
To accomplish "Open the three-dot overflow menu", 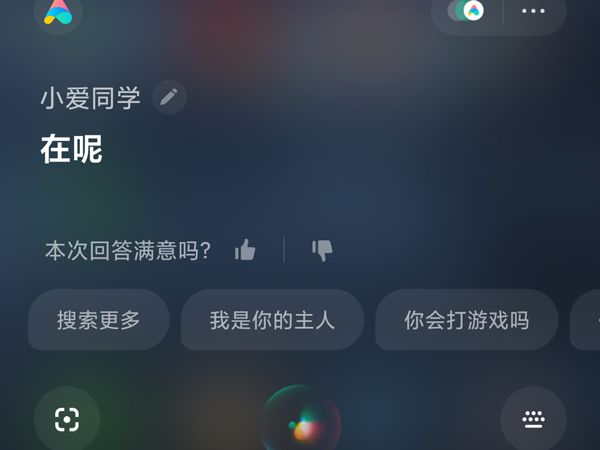I will coord(533,11).
